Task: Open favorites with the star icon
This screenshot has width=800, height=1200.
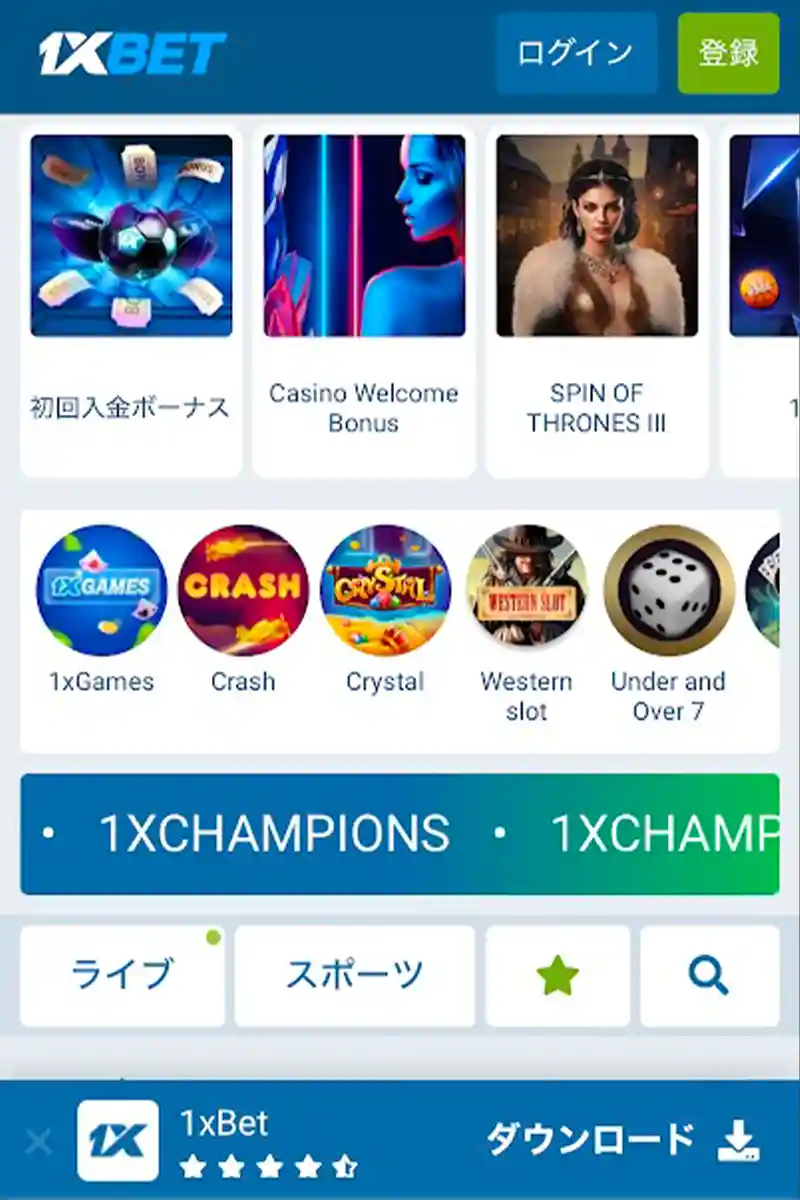Action: click(x=558, y=976)
